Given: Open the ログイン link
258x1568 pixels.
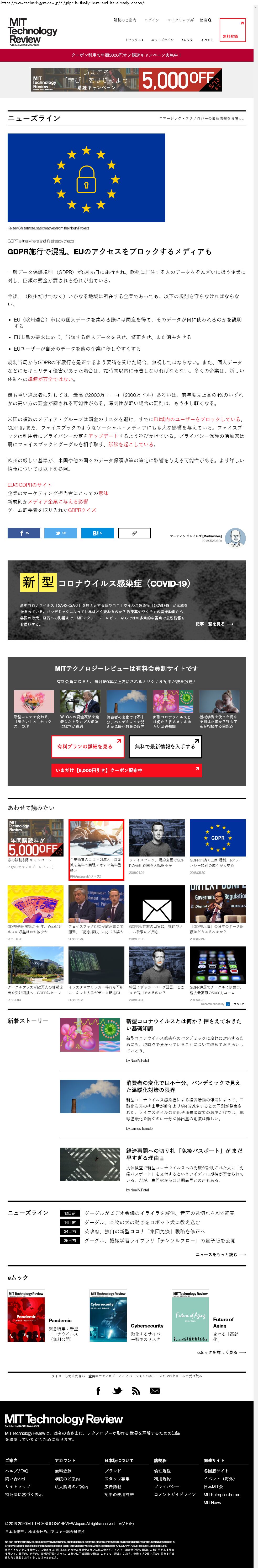Looking at the screenshot, I should tap(151, 20).
